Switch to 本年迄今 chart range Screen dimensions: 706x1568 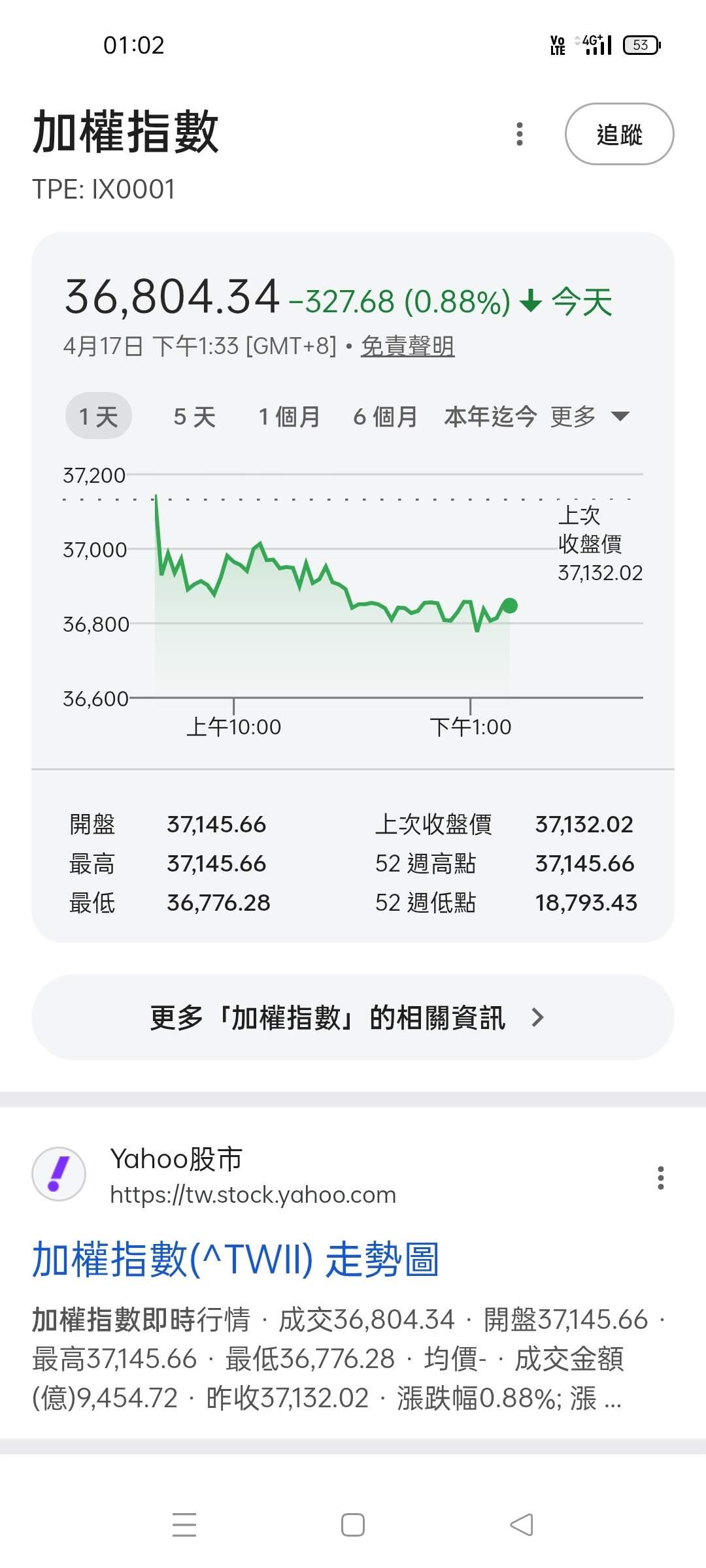pyautogui.click(x=490, y=416)
